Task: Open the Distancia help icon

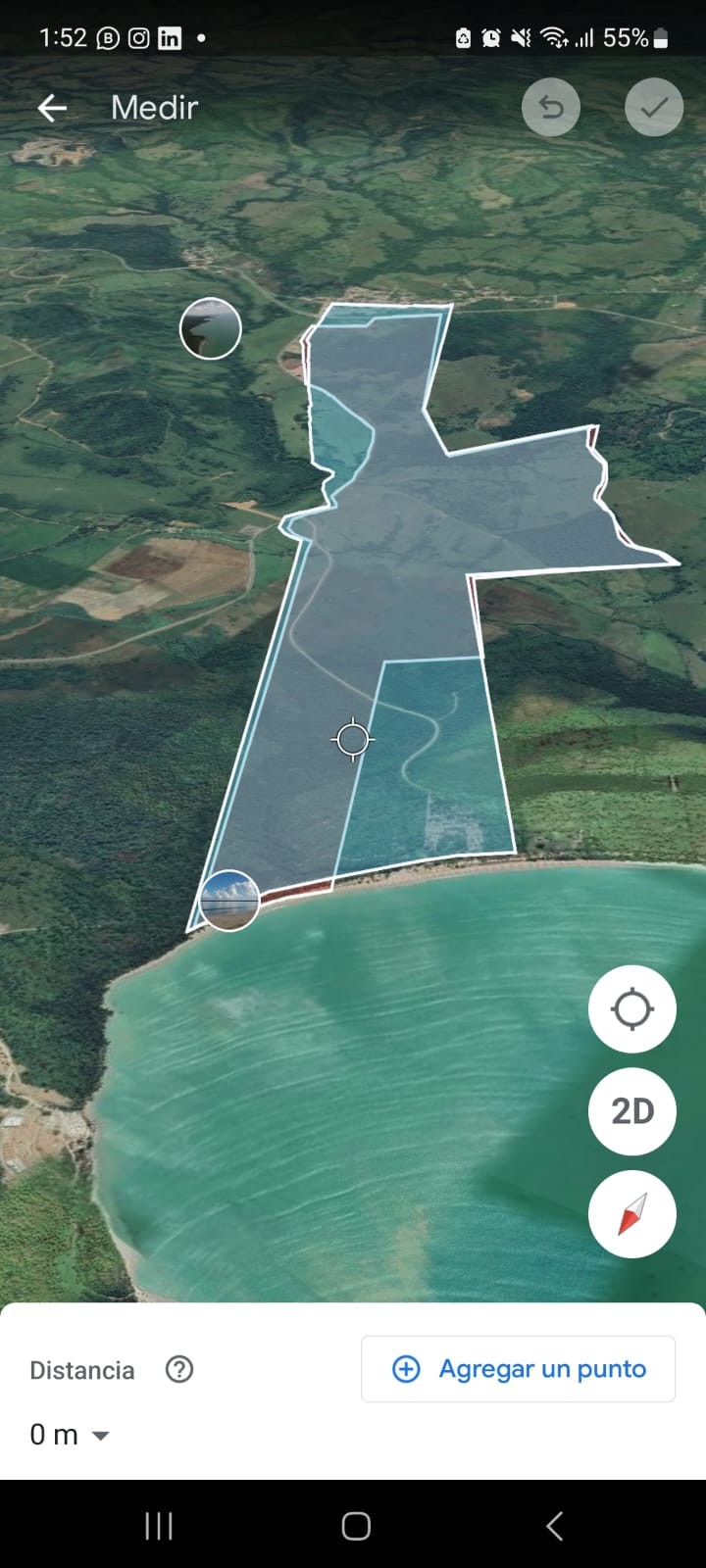Action: pyautogui.click(x=179, y=1369)
